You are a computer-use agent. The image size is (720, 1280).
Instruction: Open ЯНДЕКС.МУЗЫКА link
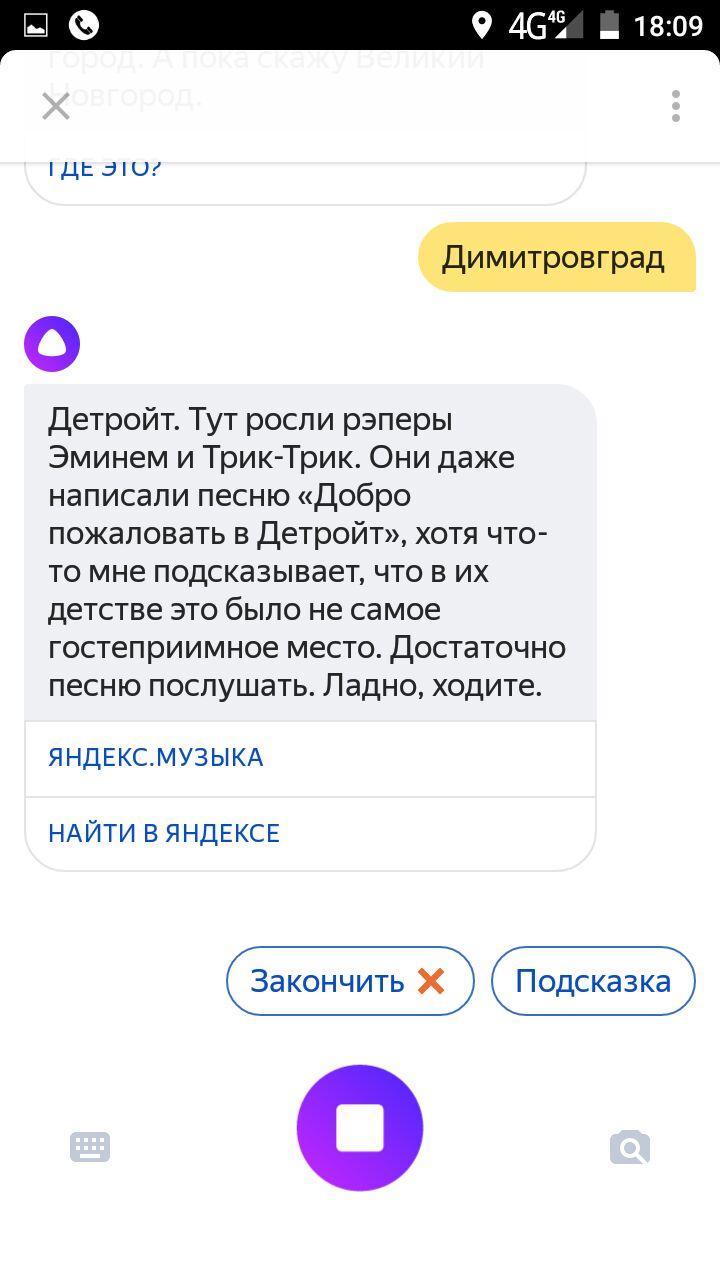[156, 757]
